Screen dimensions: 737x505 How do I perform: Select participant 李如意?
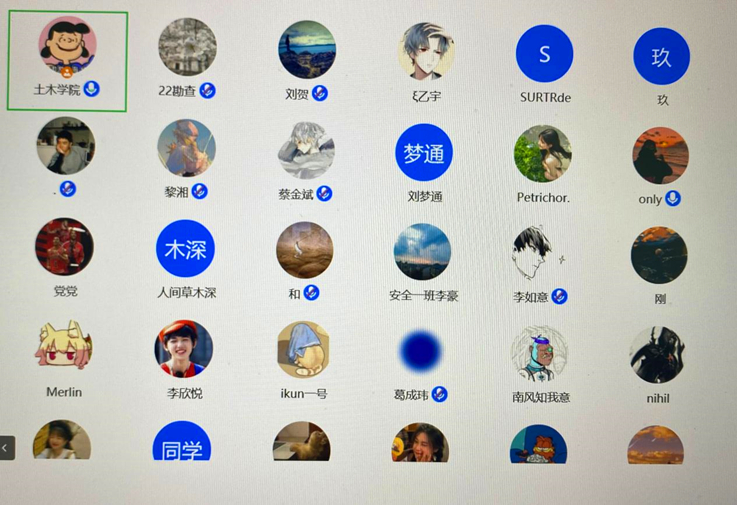point(540,254)
